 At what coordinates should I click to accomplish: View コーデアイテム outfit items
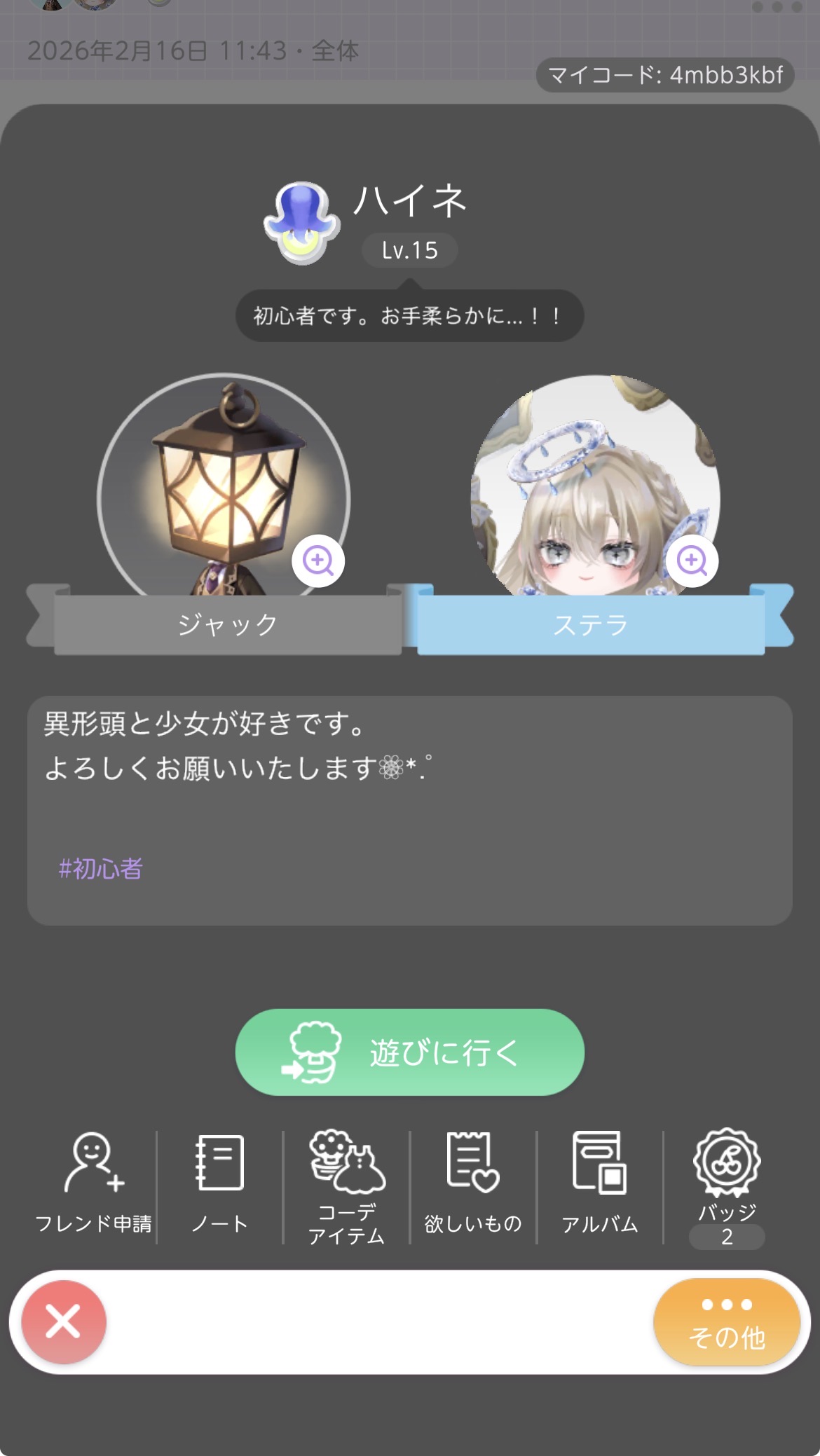pyautogui.click(x=346, y=1186)
